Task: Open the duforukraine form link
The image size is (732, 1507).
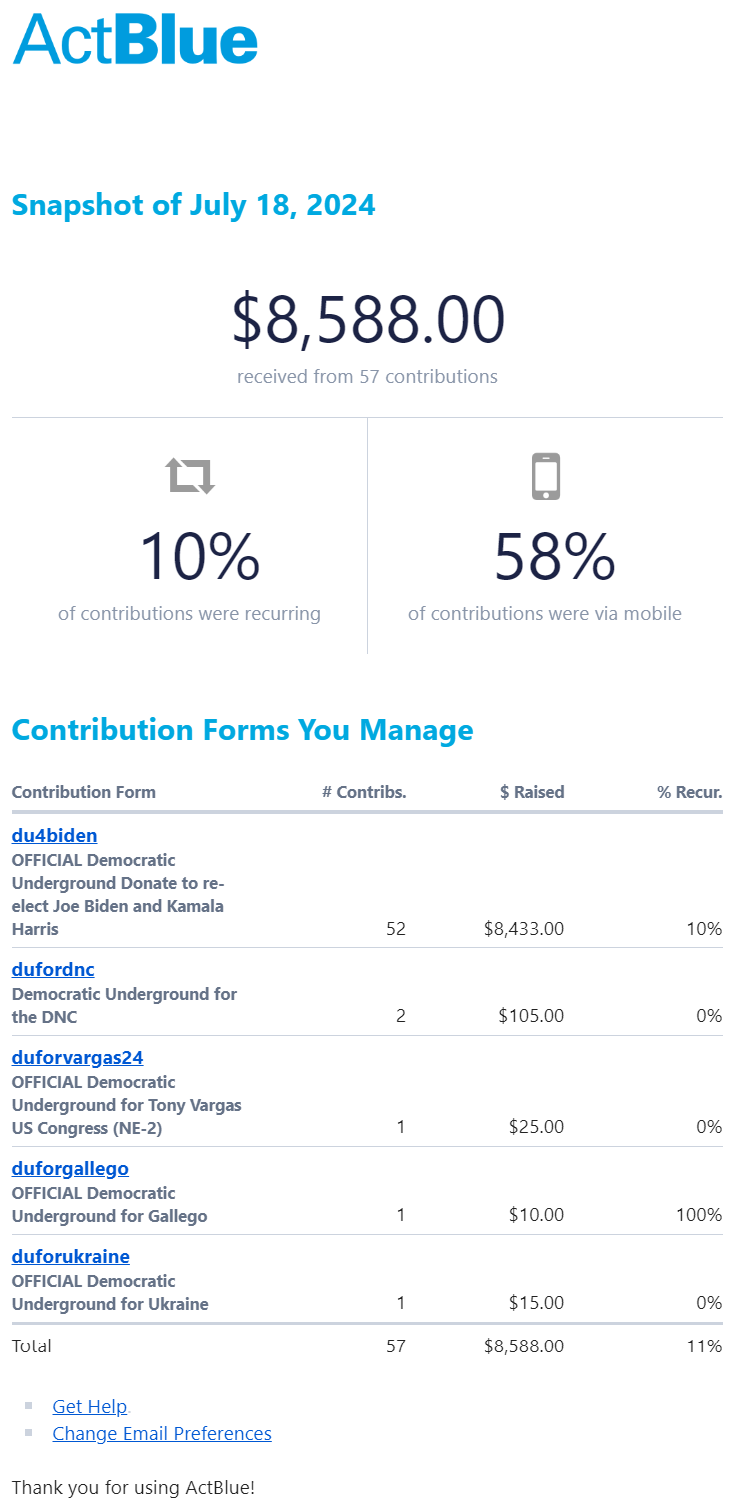Action: pos(70,1257)
